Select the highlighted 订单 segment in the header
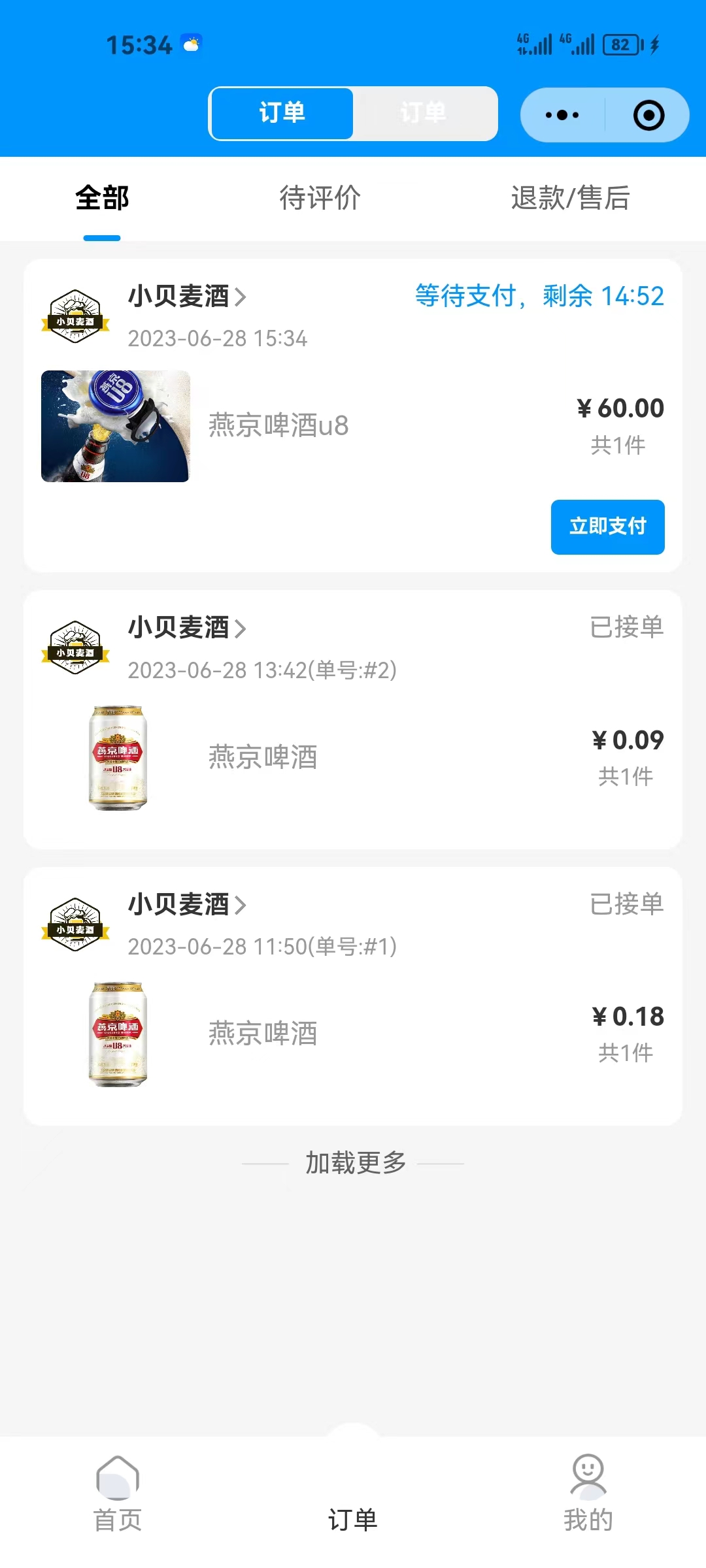 click(x=282, y=113)
